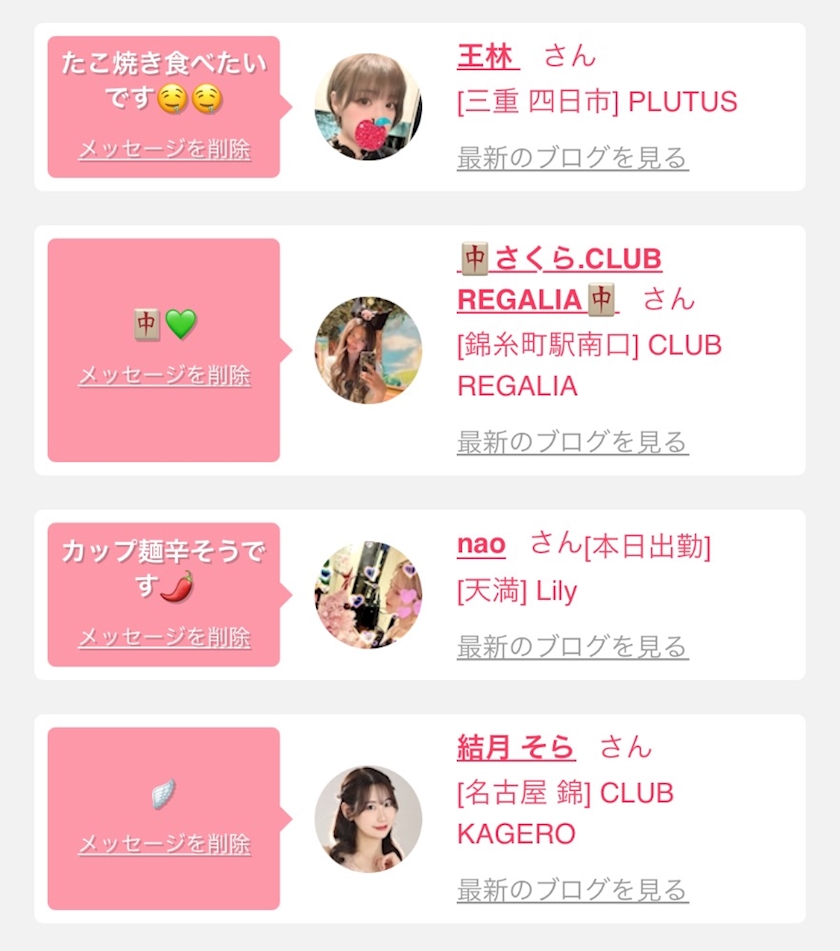The width and height of the screenshot is (840, 951).
Task: Delete the message sent to 結月 そら
Action: pos(164,844)
